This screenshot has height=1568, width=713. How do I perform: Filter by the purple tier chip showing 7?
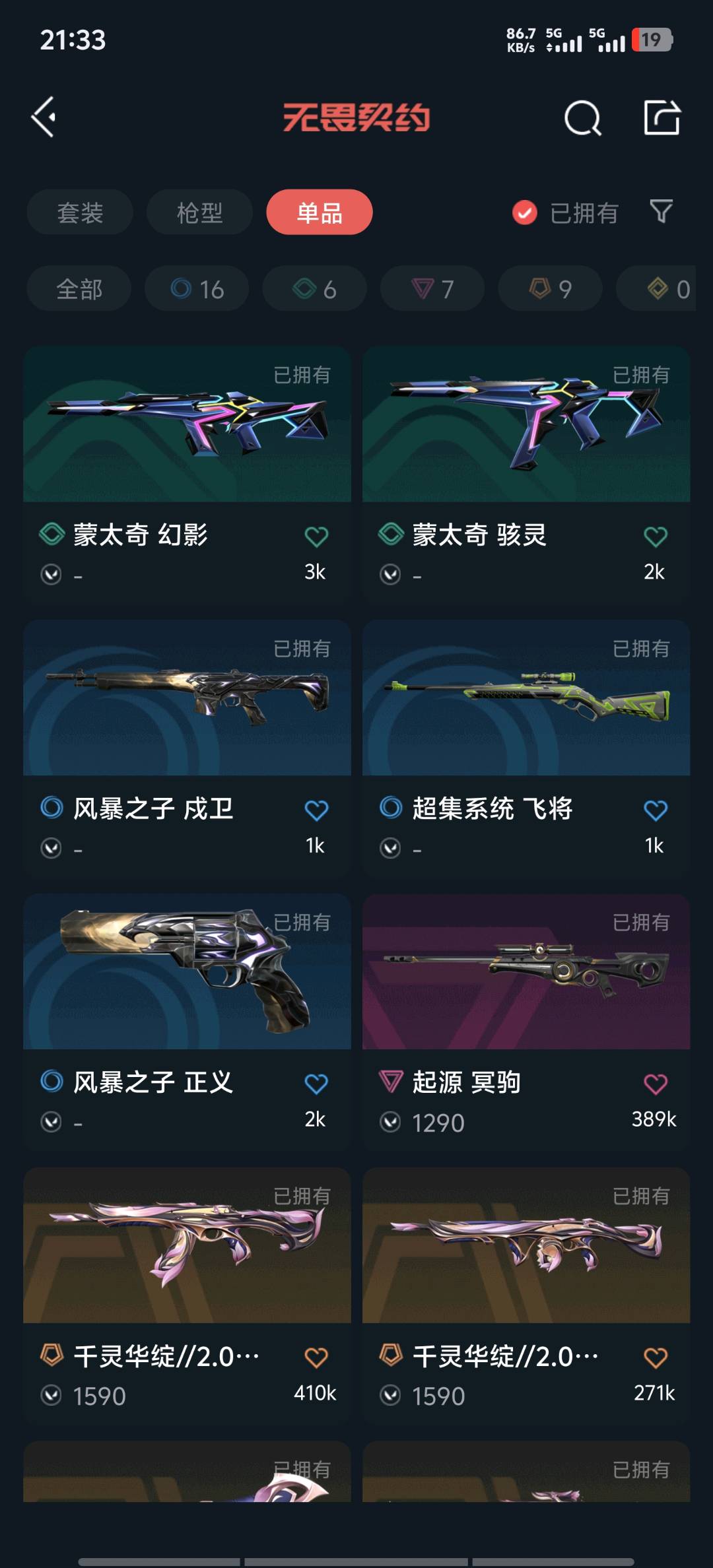[432, 289]
